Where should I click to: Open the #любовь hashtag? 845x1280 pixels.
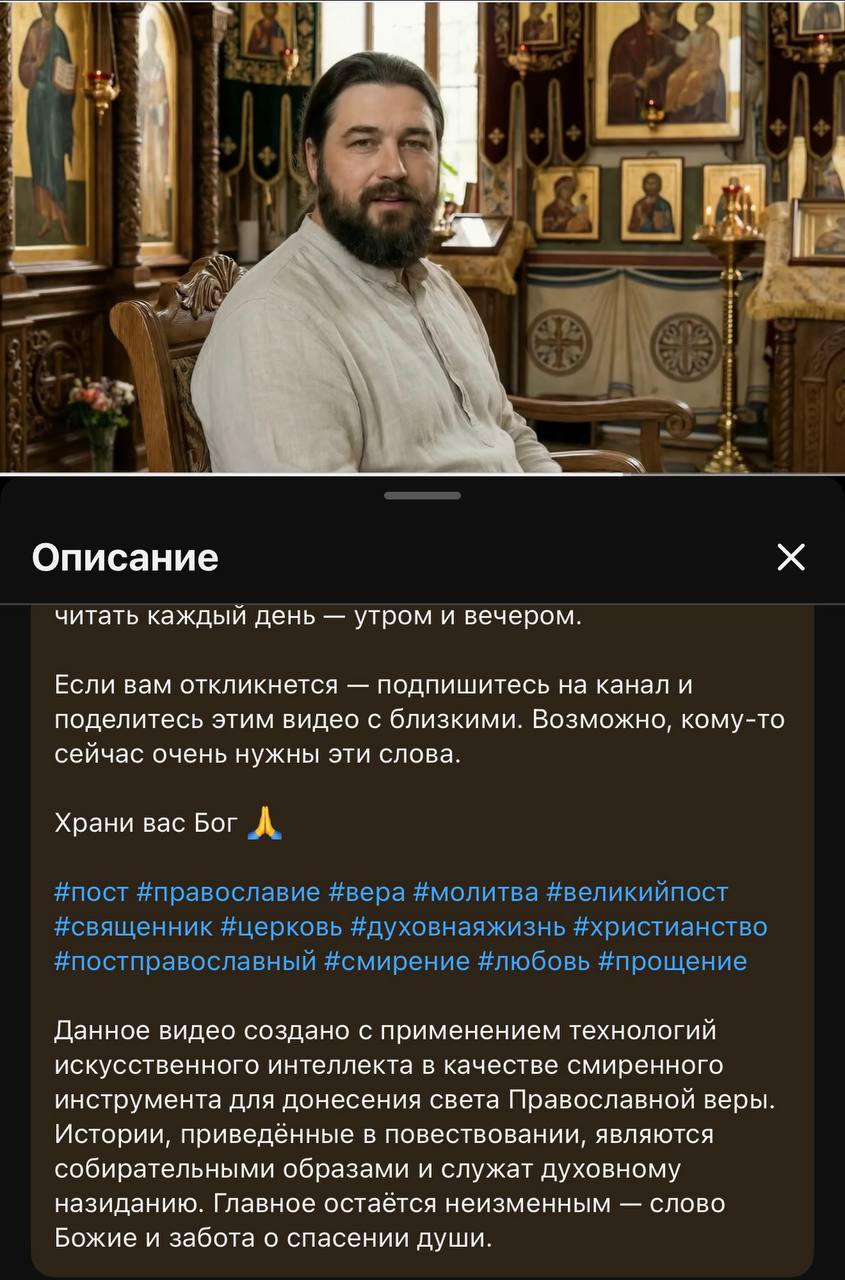[534, 962]
